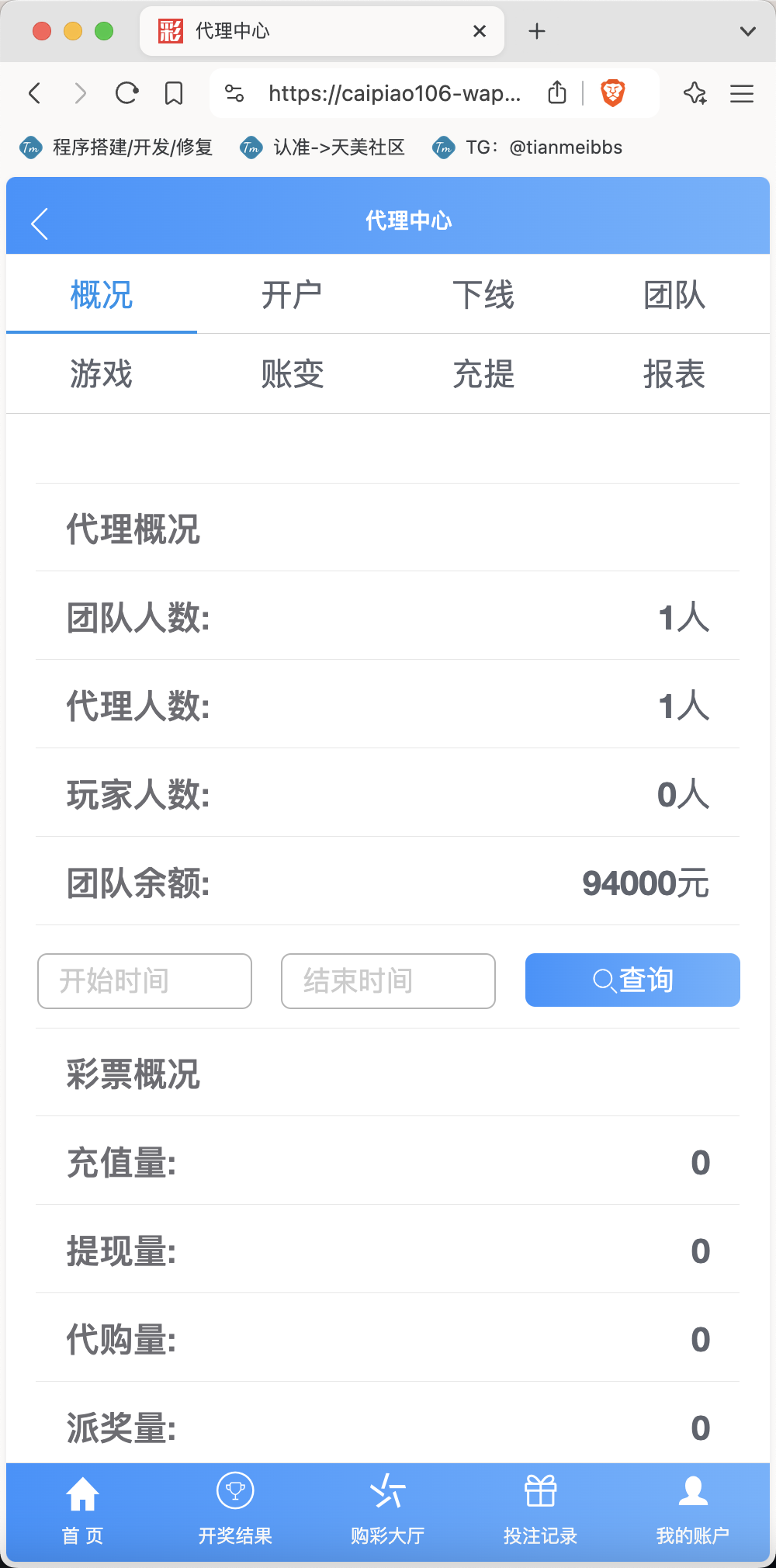Switch to the 下线 tab
The width and height of the screenshot is (776, 1568).
pos(483,295)
